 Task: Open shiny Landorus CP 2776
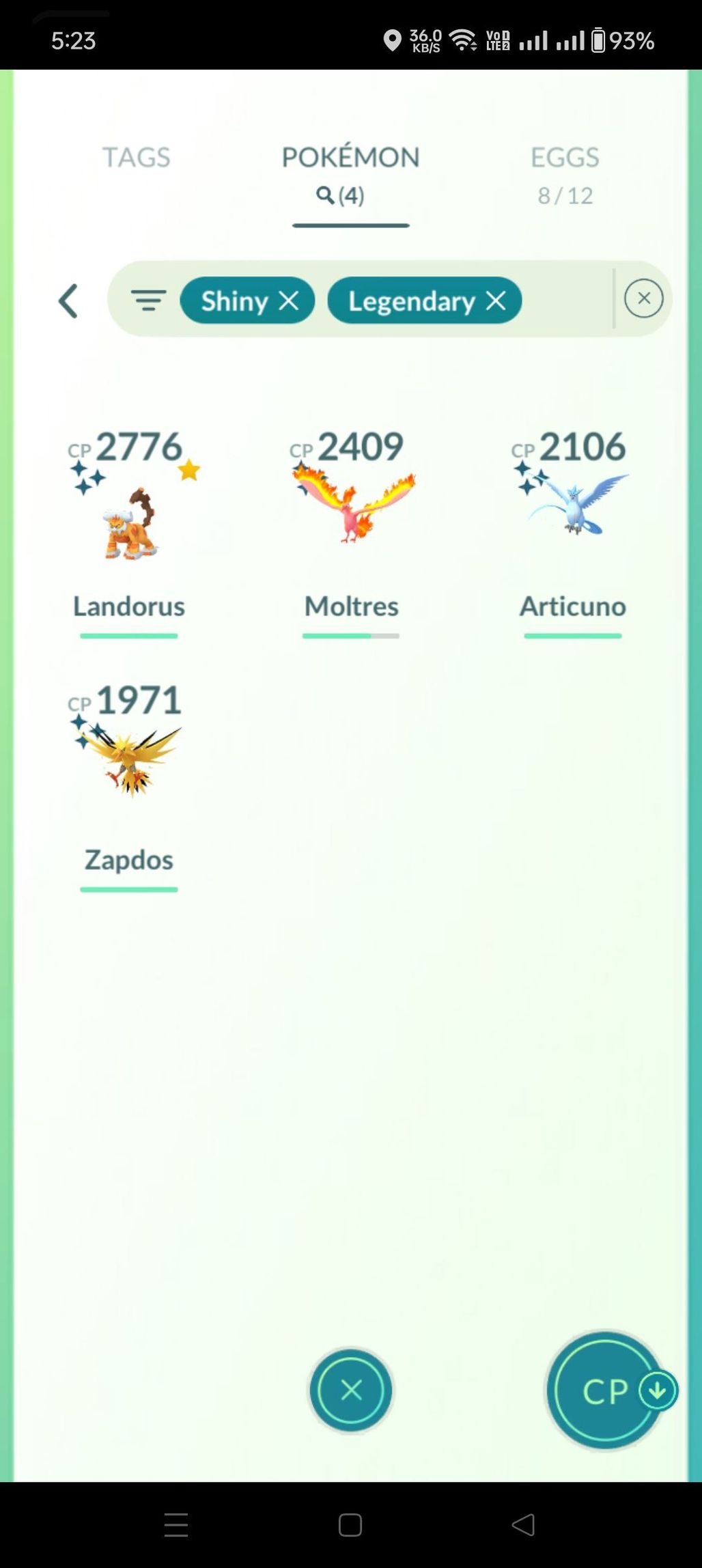click(129, 524)
